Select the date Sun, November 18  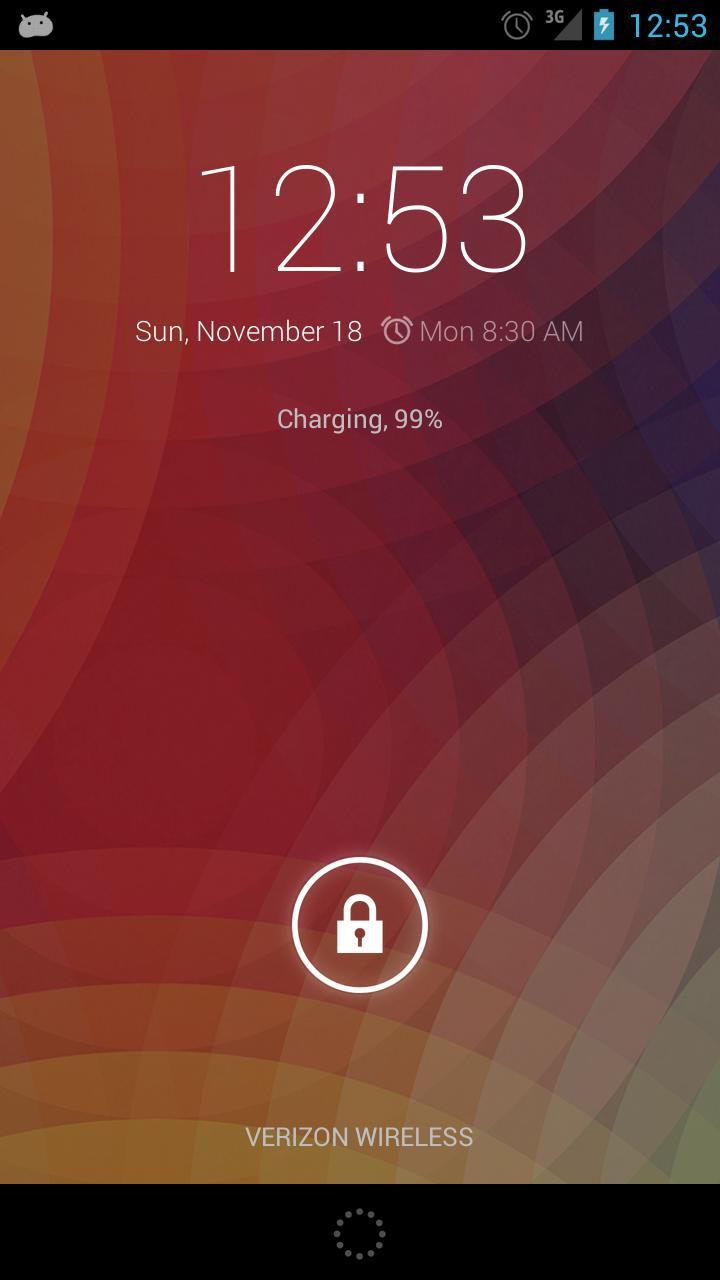pyautogui.click(x=249, y=330)
